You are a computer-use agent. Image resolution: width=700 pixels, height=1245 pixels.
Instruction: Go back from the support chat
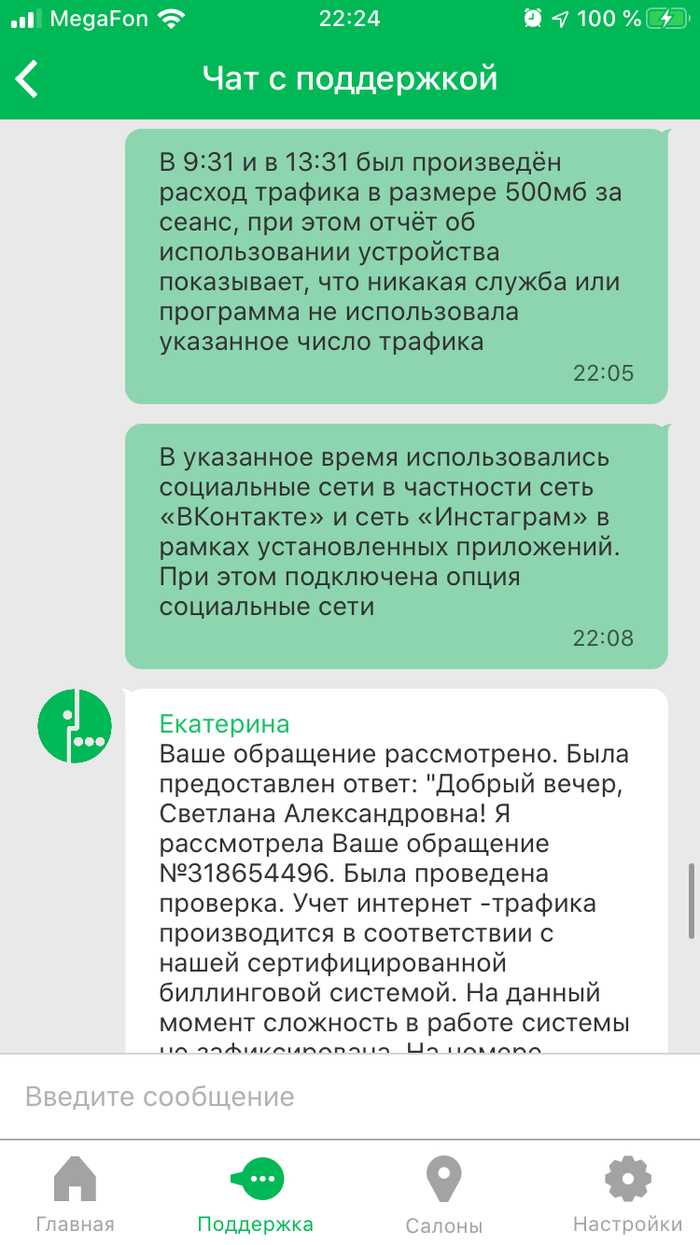click(x=28, y=78)
